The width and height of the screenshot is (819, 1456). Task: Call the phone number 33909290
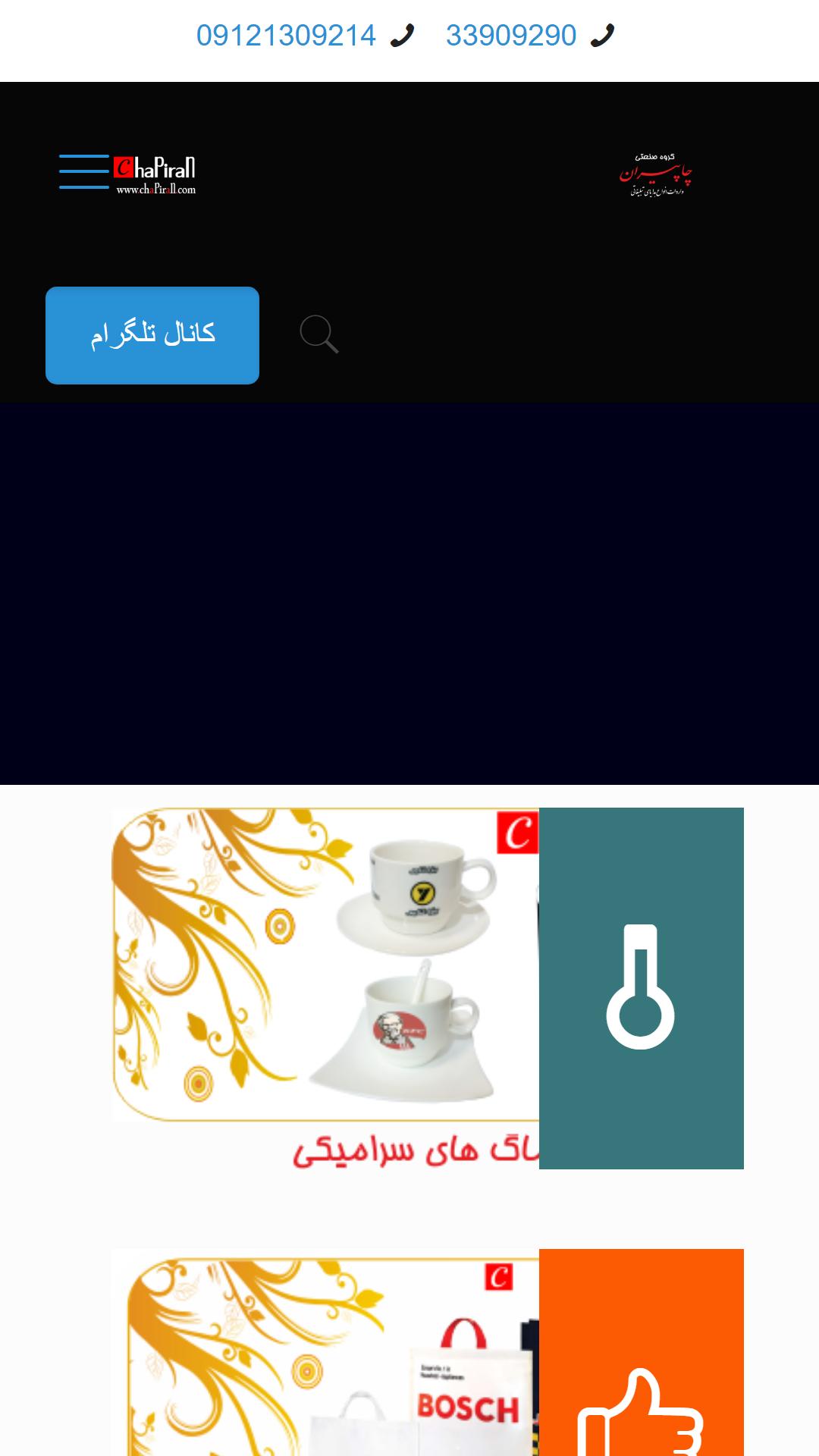click(510, 36)
